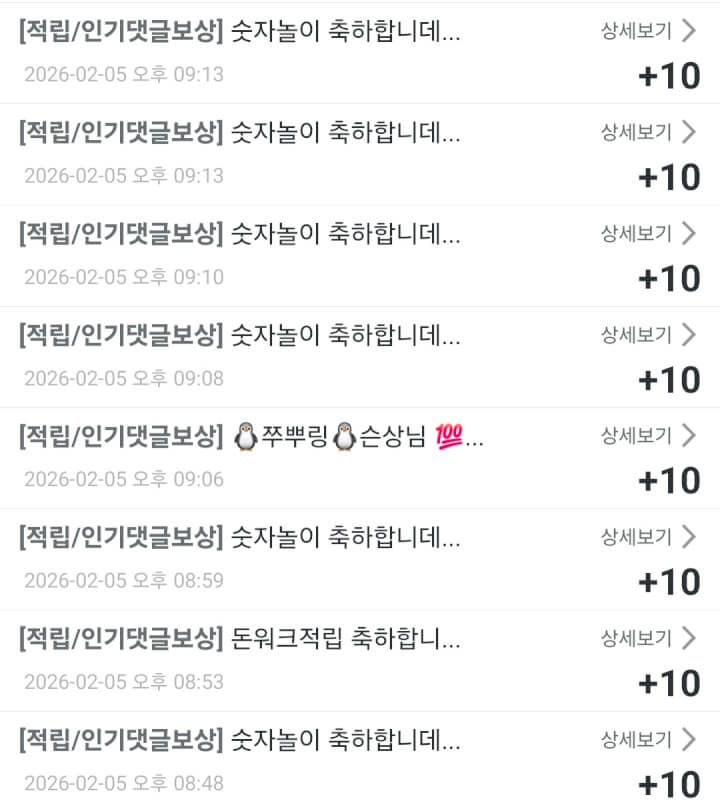View details of the 오후 09:08 reward
This screenshot has height=809, width=720.
(x=647, y=334)
